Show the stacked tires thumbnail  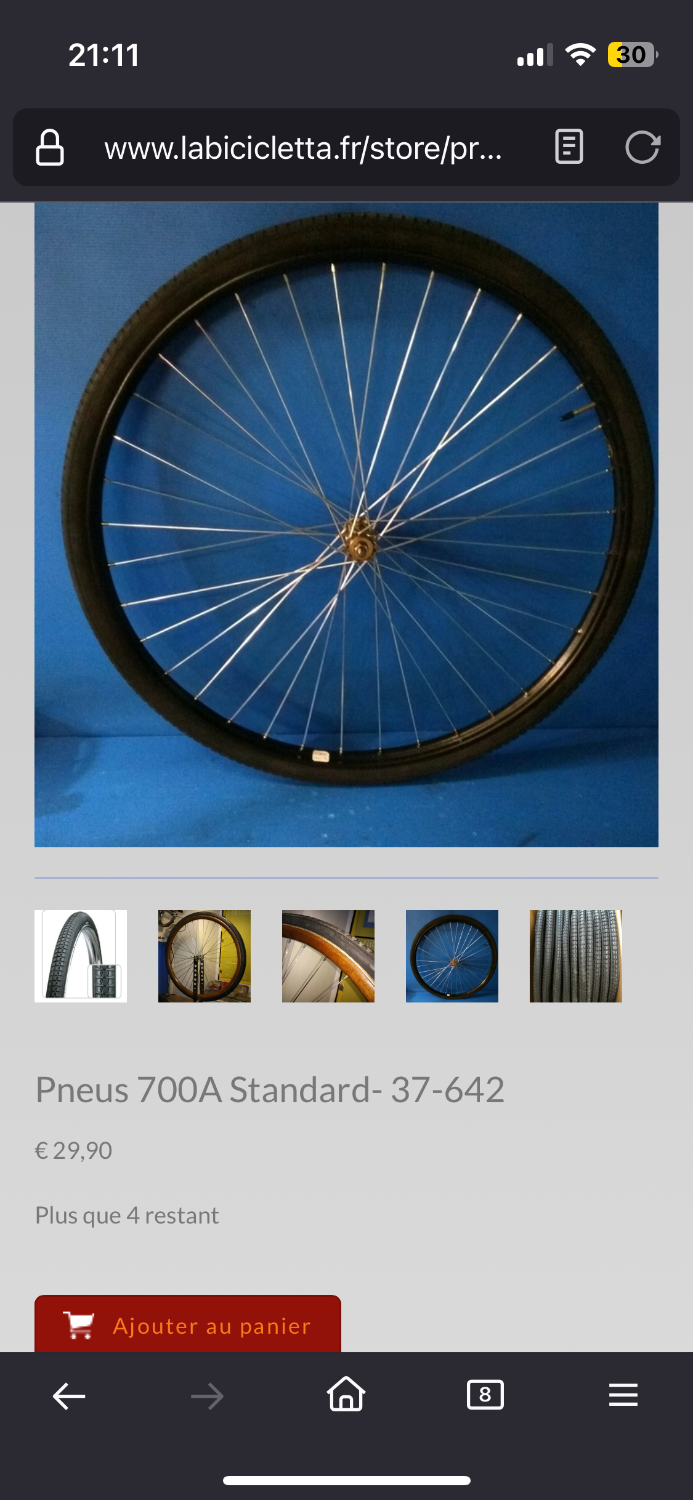tap(576, 956)
